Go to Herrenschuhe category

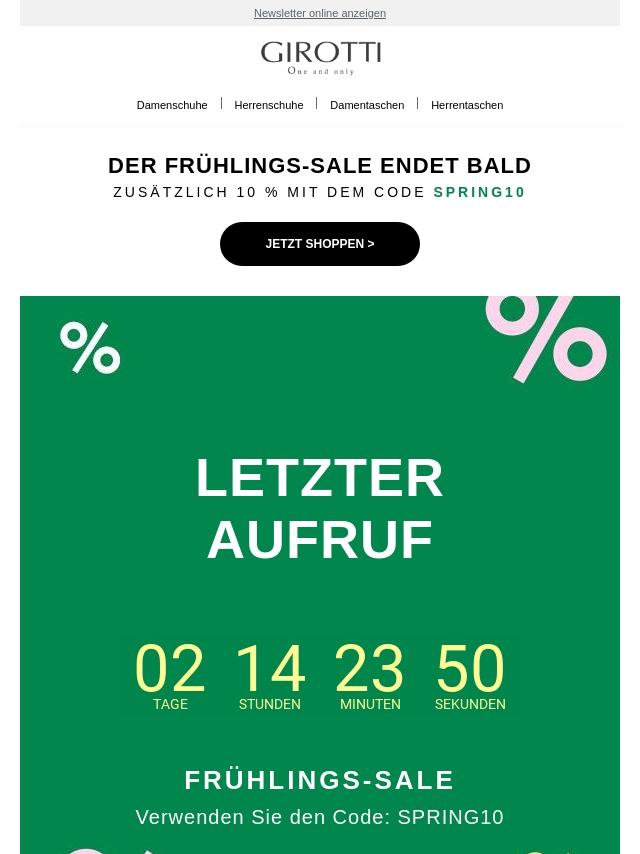click(269, 105)
